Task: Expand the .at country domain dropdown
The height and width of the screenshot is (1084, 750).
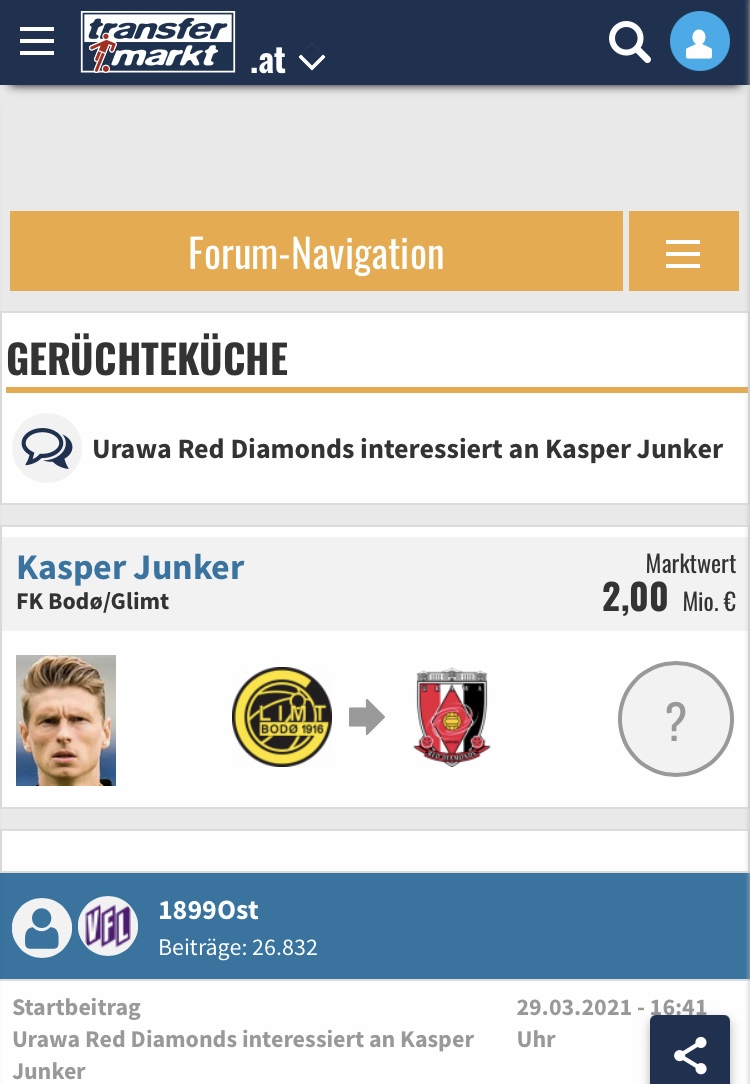Action: [x=288, y=62]
